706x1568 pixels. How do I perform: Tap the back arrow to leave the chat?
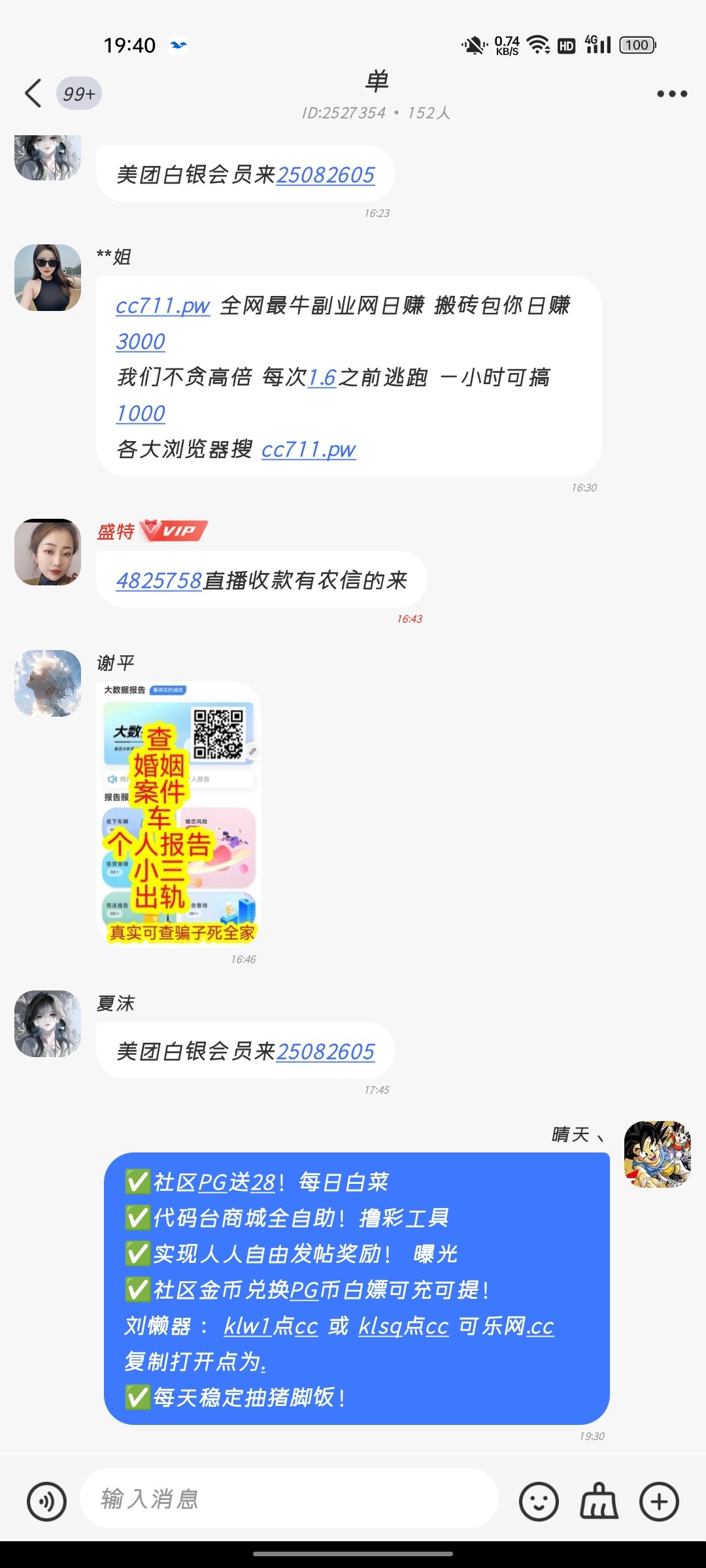click(34, 93)
